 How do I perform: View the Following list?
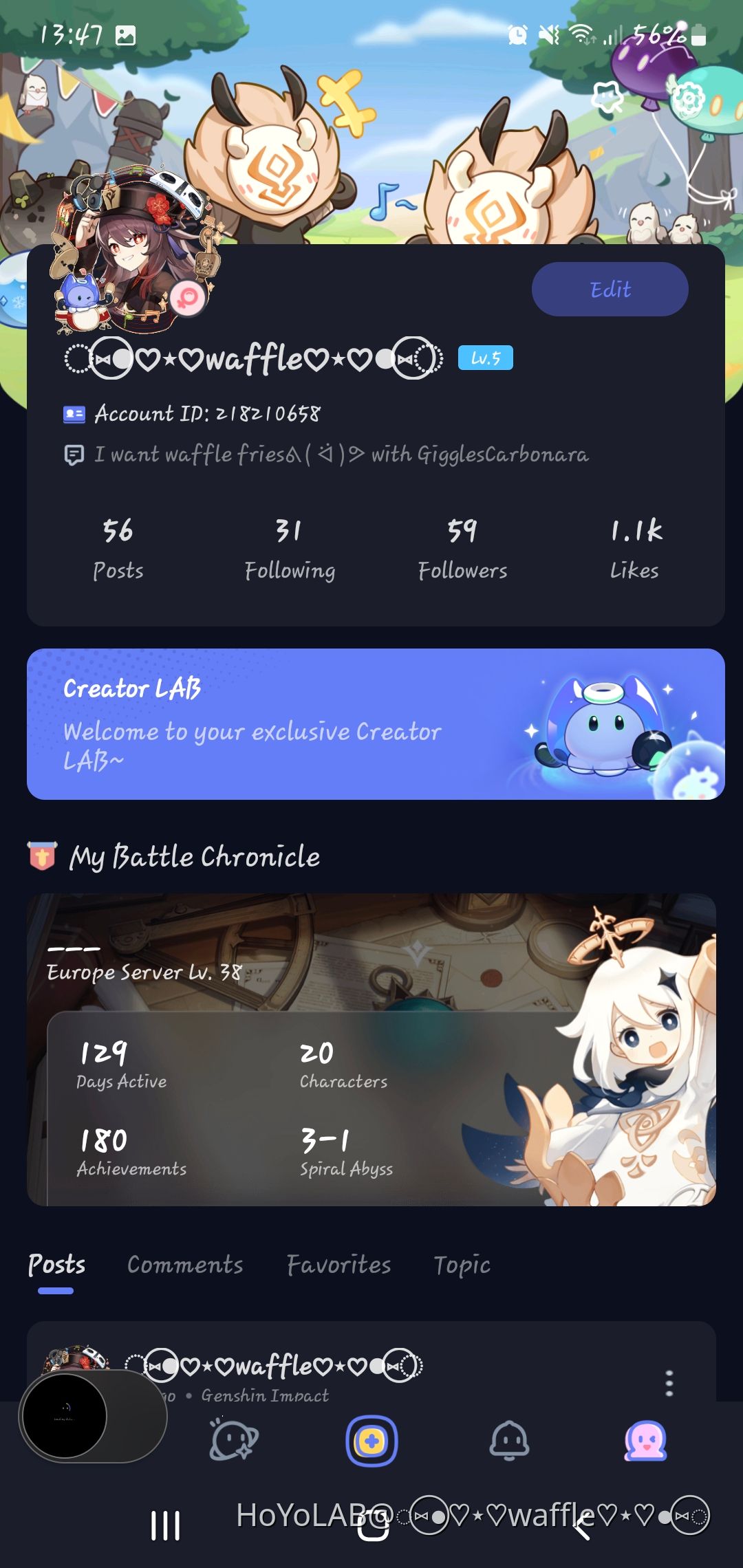(x=290, y=548)
